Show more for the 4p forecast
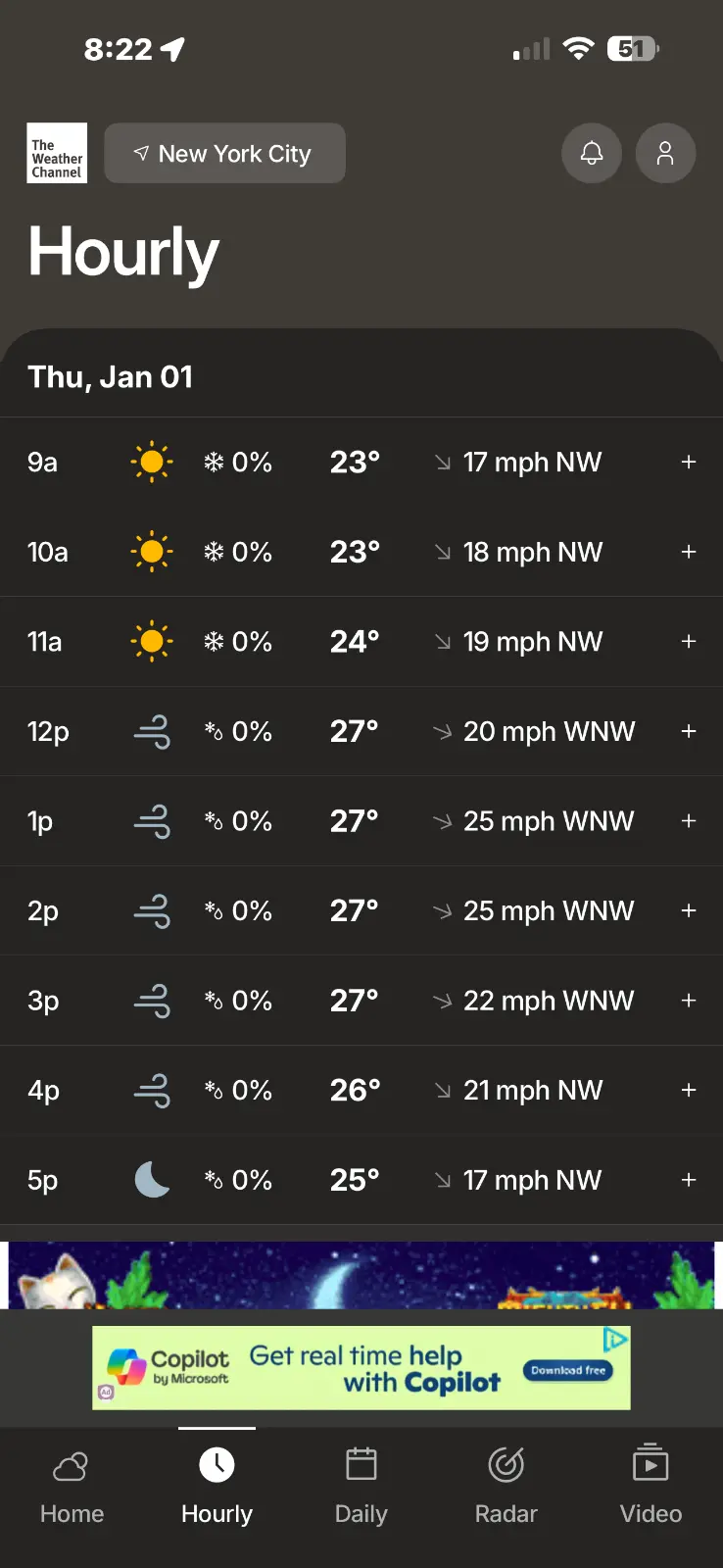The height and width of the screenshot is (1568, 723). (689, 1090)
